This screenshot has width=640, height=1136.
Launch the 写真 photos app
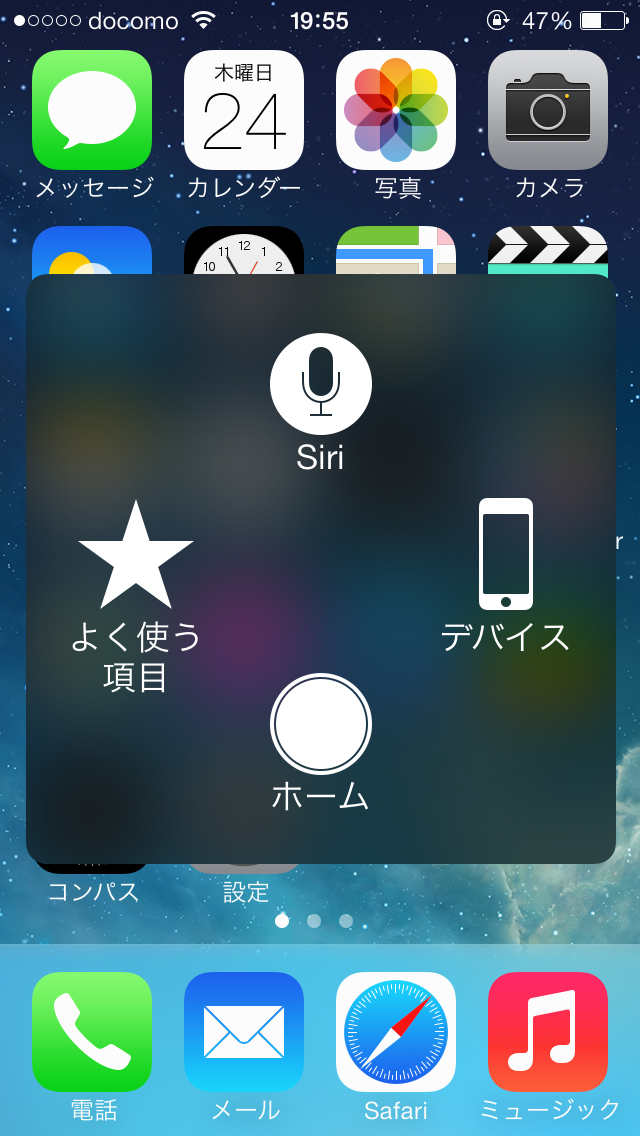point(396,110)
